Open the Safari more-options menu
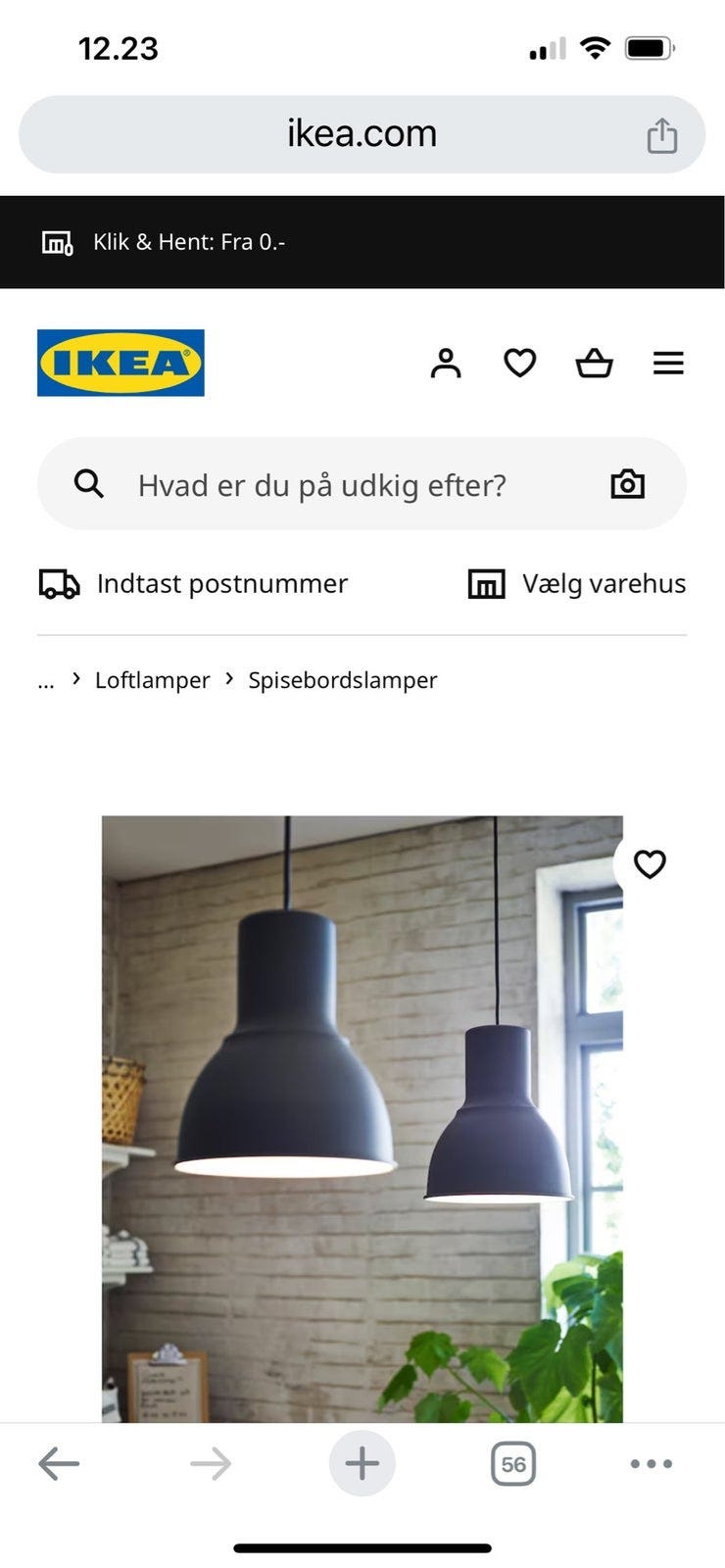725x1568 pixels. pyautogui.click(x=651, y=1463)
